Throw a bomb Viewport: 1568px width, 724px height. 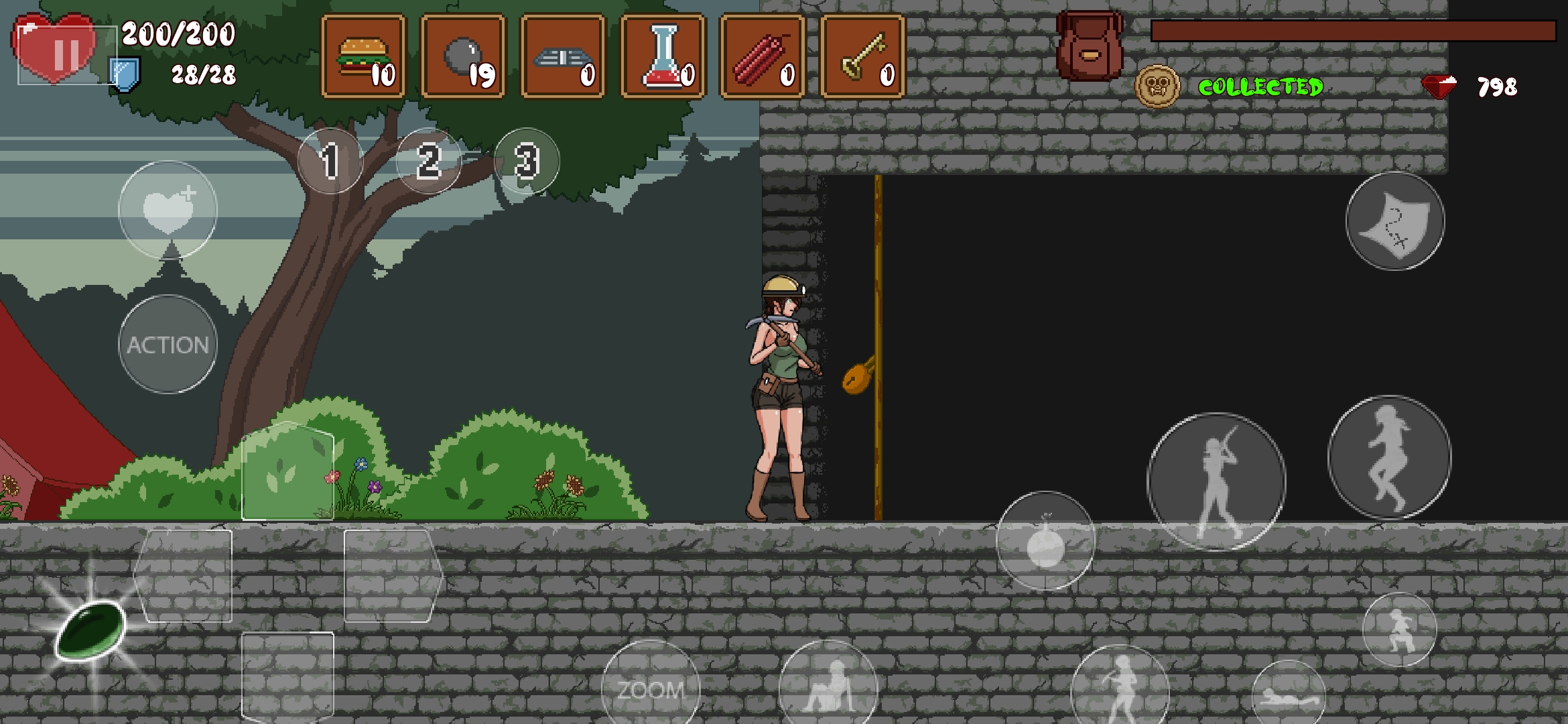(x=1045, y=540)
